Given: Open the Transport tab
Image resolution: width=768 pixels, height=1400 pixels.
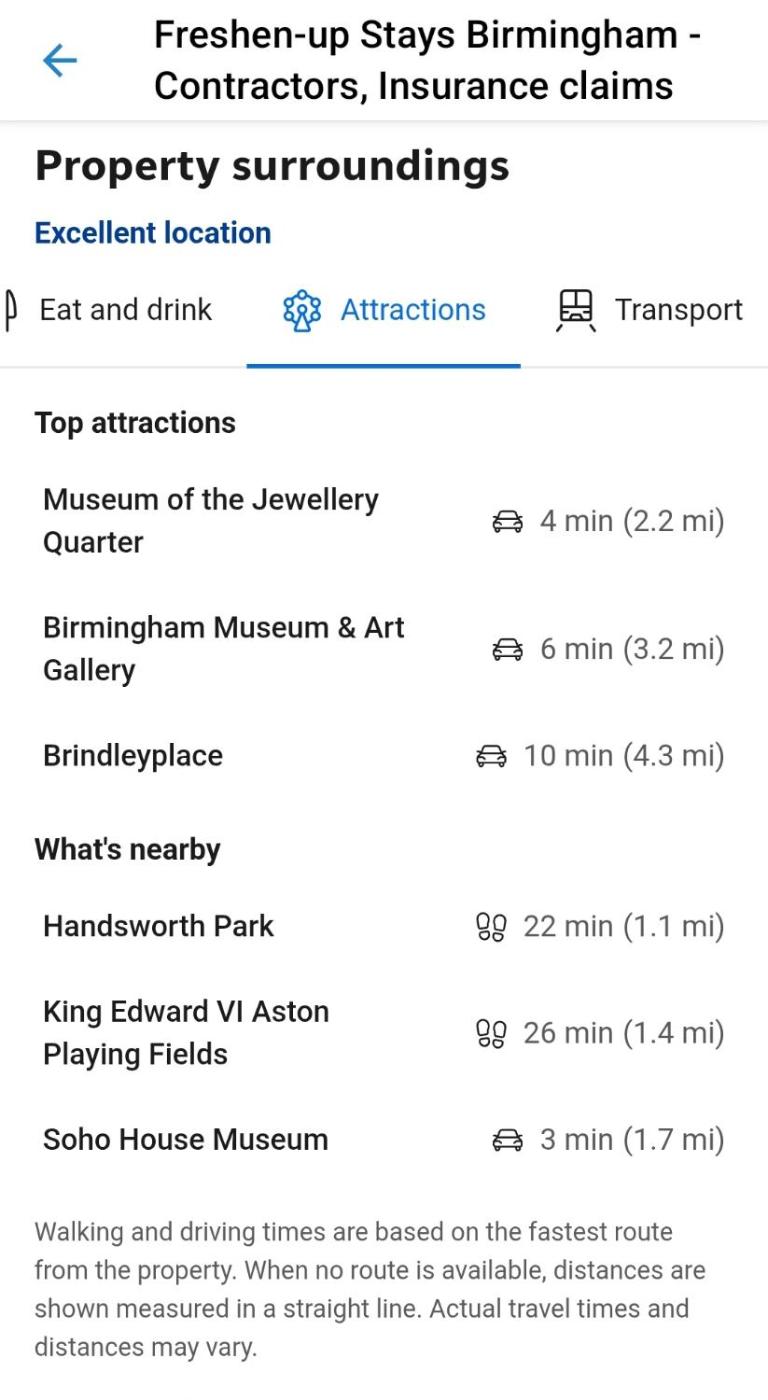Looking at the screenshot, I should 652,310.
